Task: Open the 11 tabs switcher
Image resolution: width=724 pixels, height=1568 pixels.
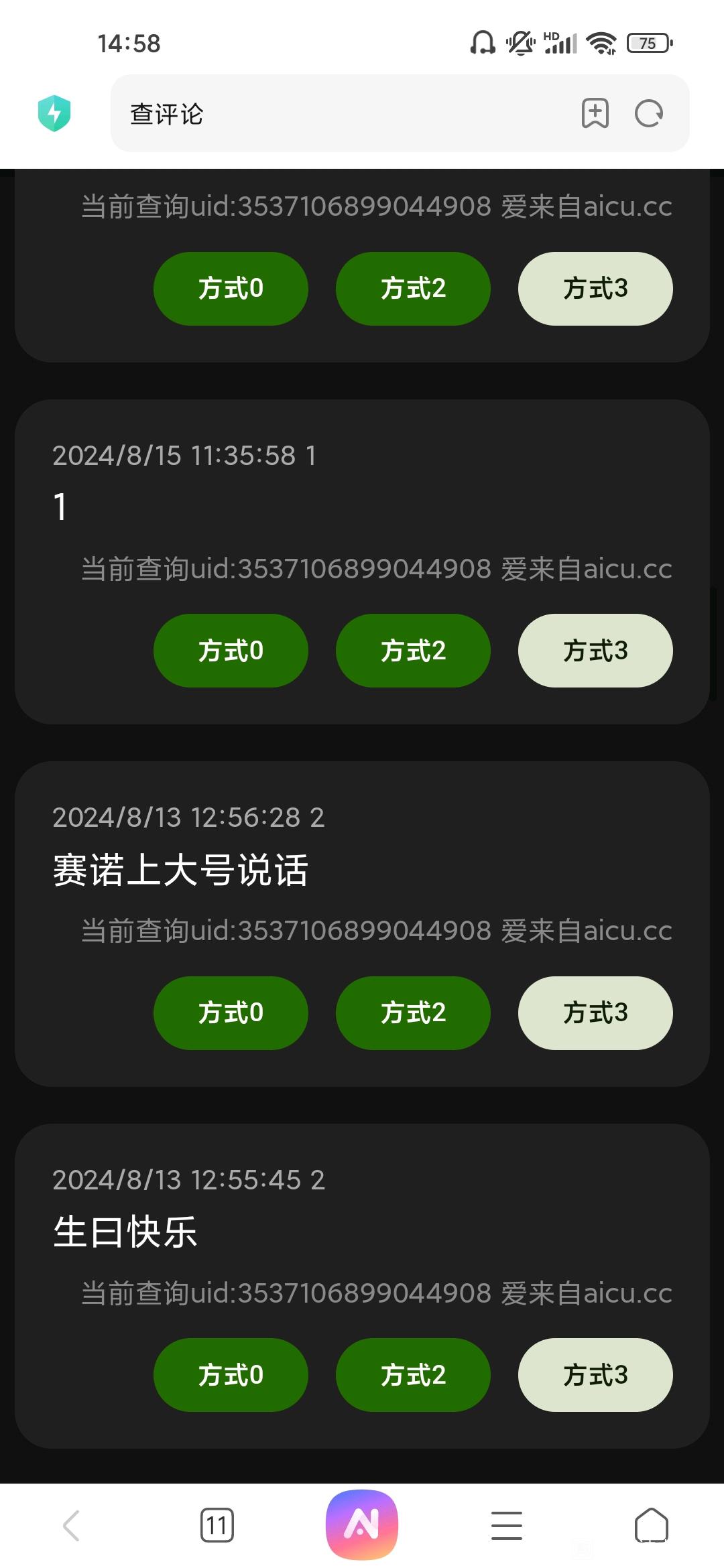Action: coord(217,1526)
